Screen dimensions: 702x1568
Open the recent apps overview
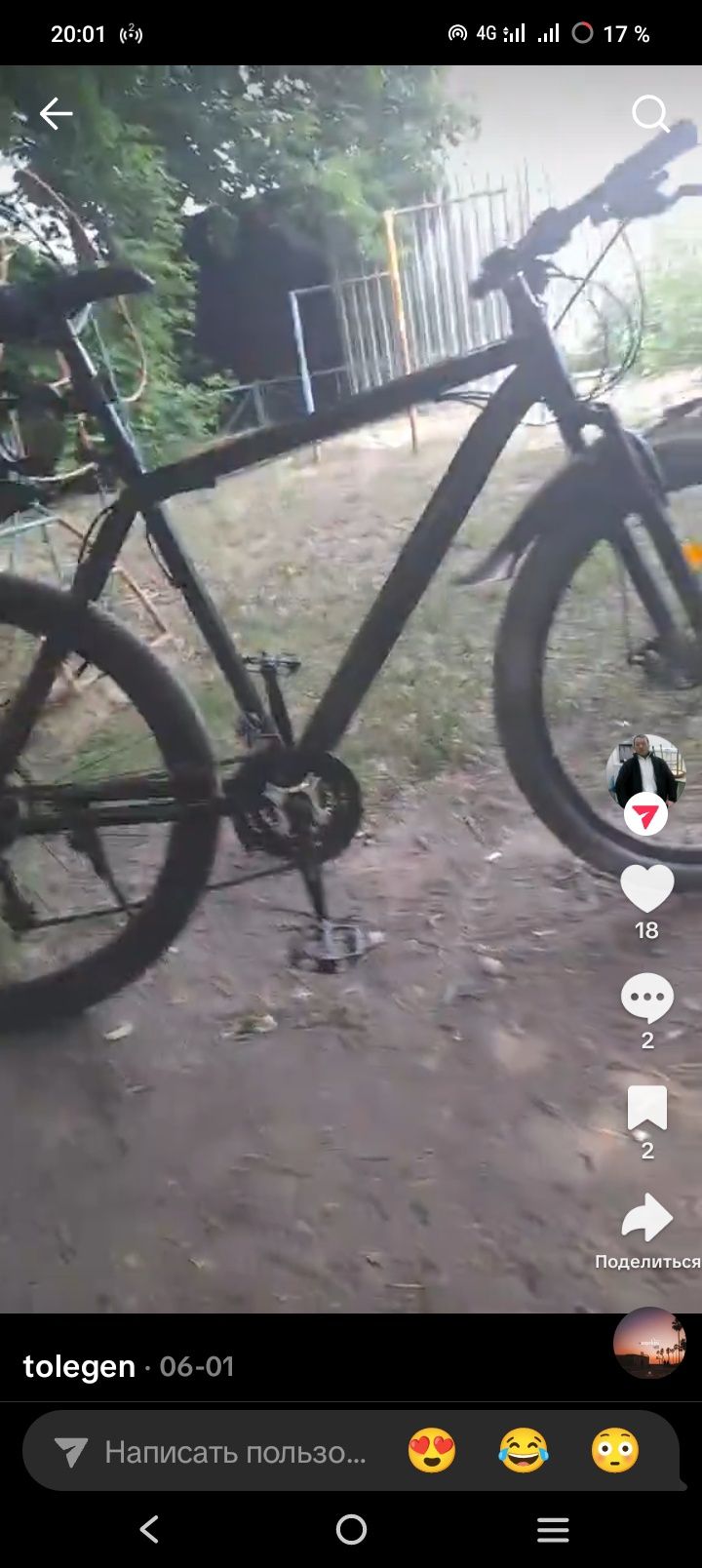coord(553,1529)
